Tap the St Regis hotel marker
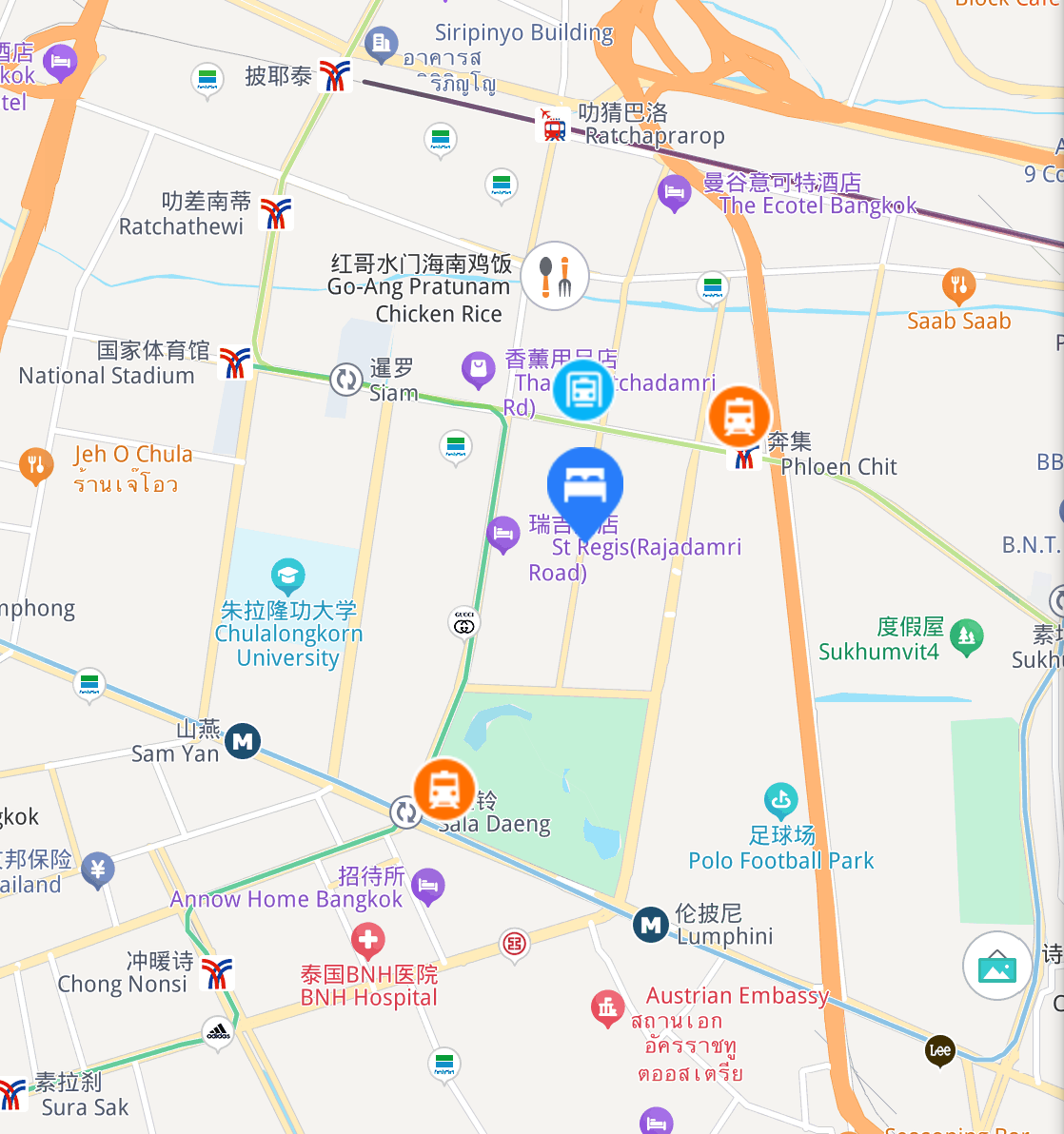This screenshot has width=1064, height=1134. (x=503, y=535)
